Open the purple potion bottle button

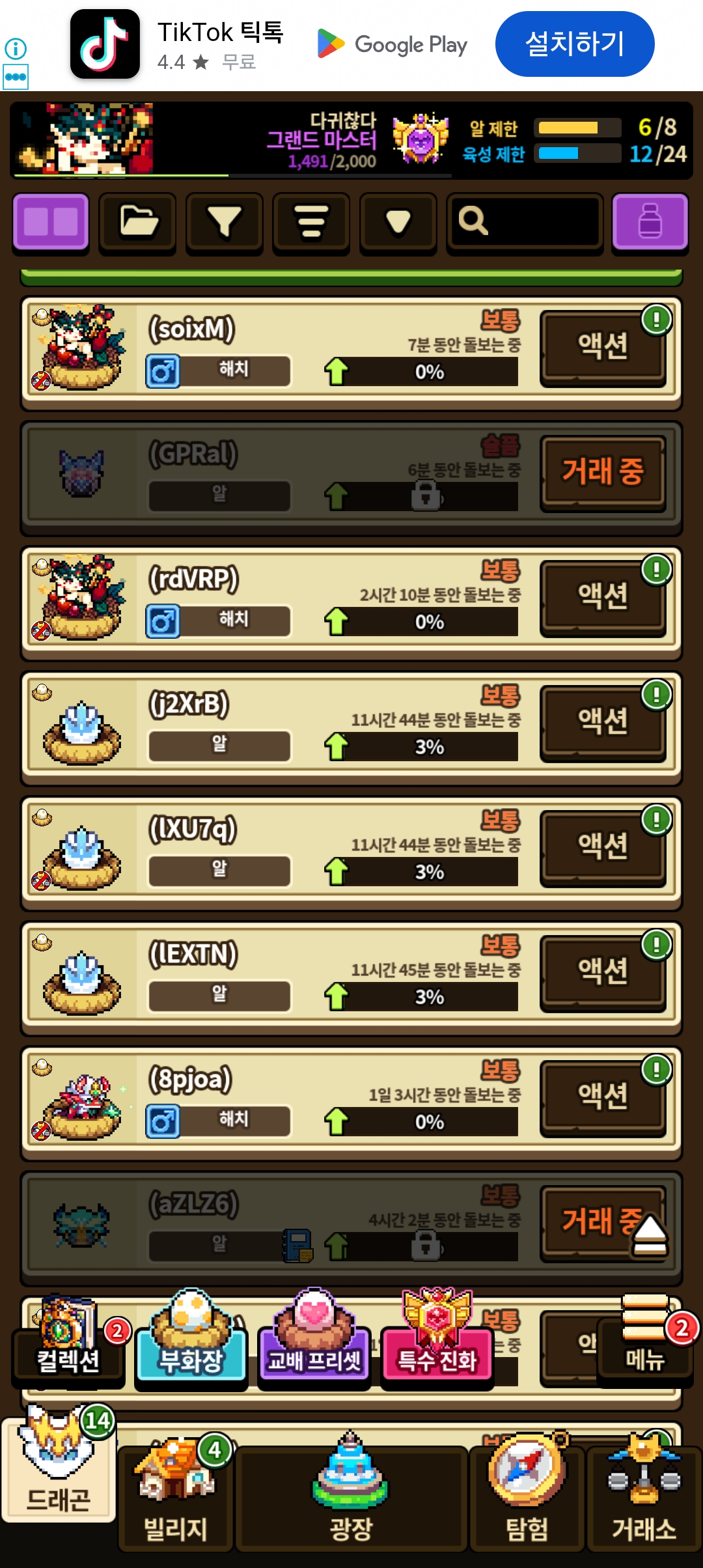click(650, 222)
